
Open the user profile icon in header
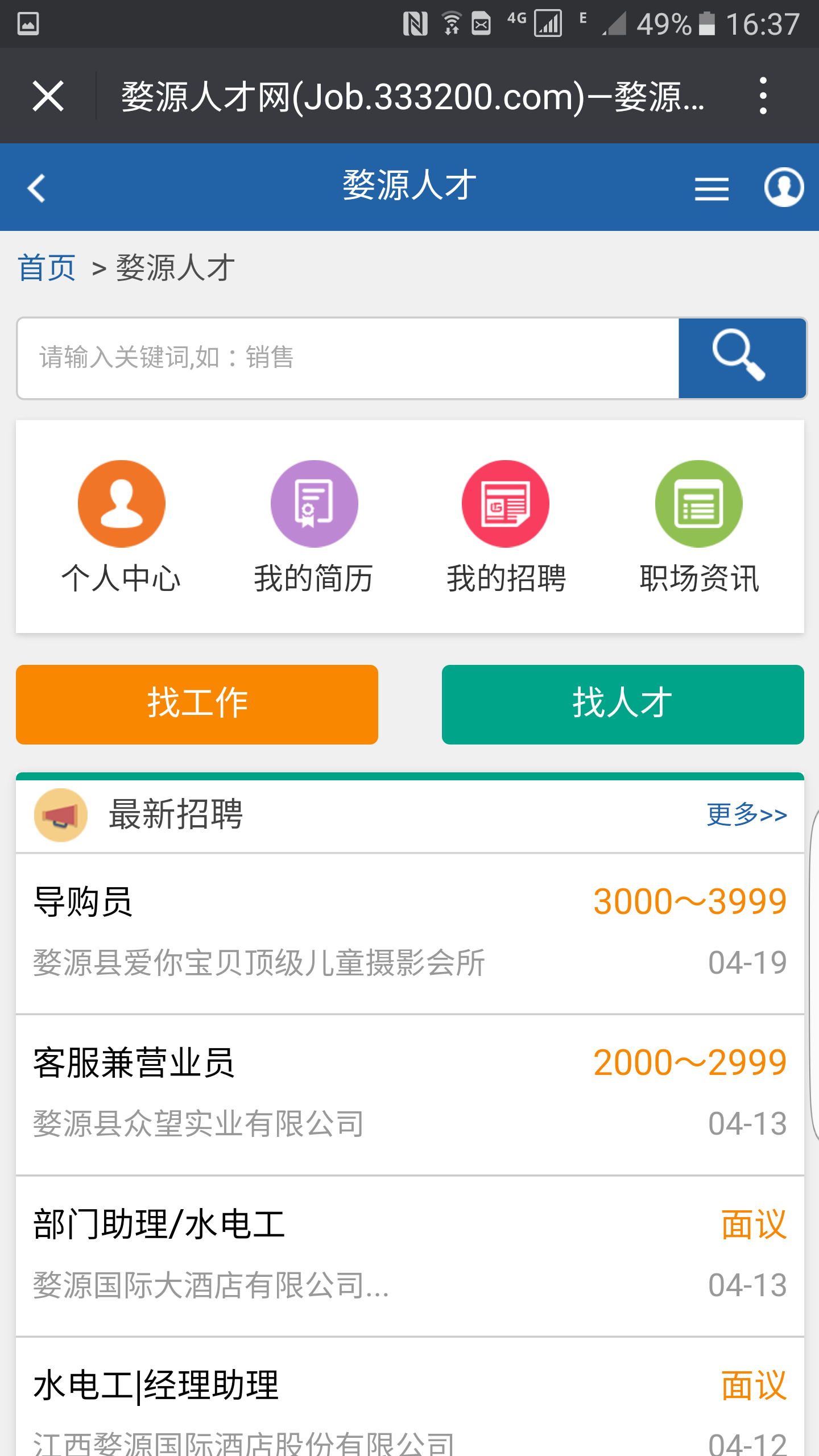pos(783,187)
